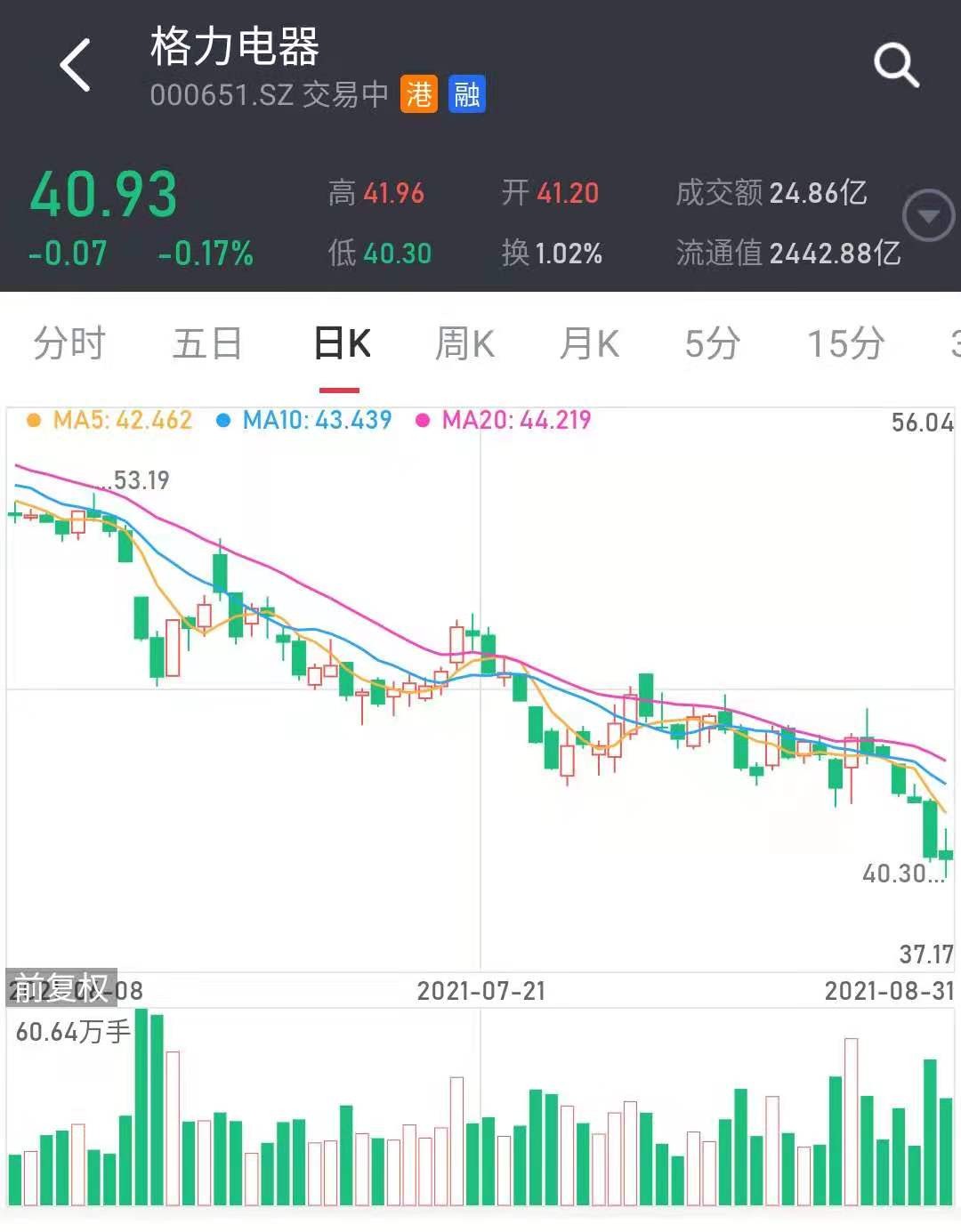Tap the 融 margin trading badge
This screenshot has width=961, height=1232.
pos(467,94)
